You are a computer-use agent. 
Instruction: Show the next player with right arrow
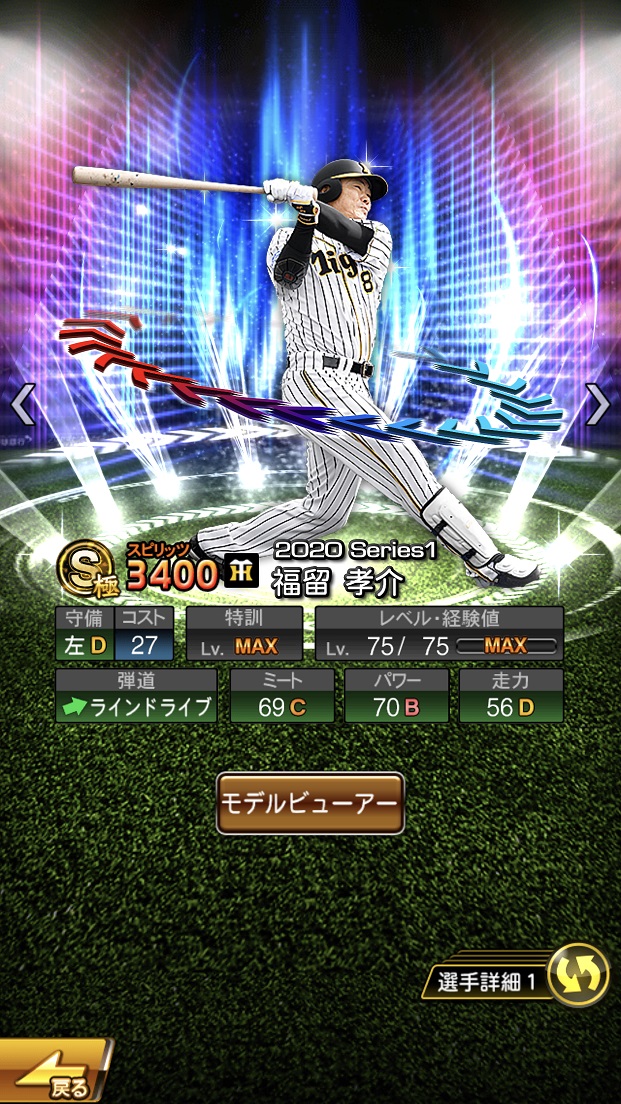(597, 405)
